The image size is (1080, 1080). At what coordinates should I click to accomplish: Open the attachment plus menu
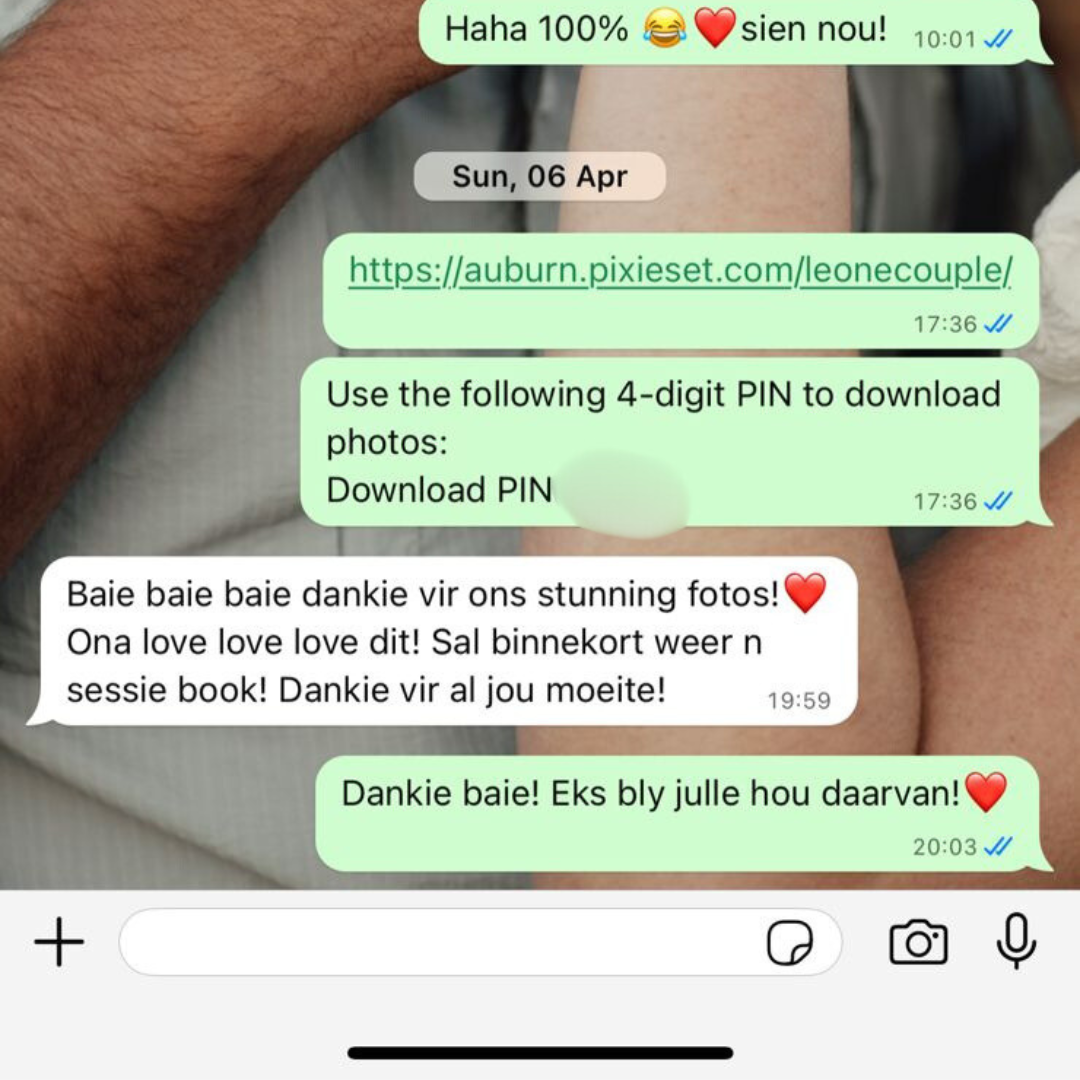click(x=59, y=942)
